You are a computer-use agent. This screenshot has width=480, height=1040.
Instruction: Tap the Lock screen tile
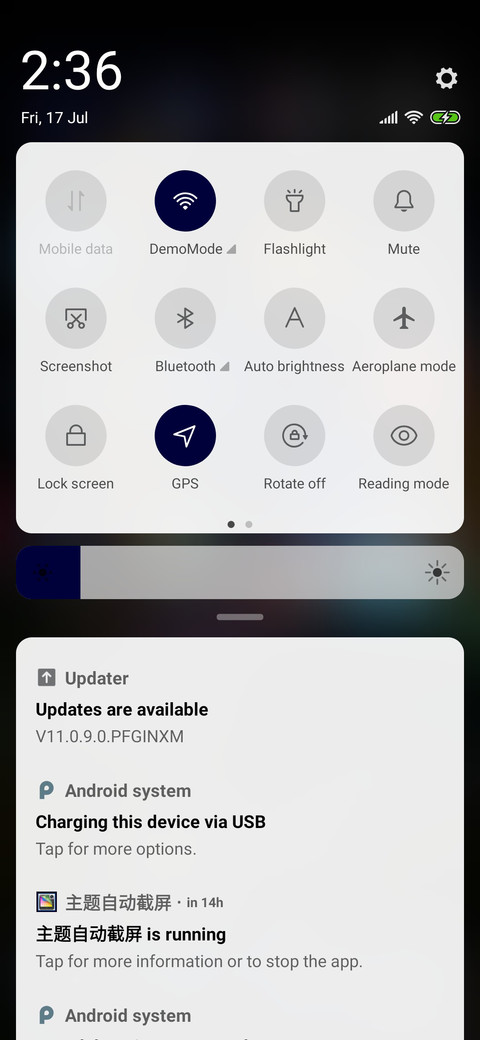(76, 436)
